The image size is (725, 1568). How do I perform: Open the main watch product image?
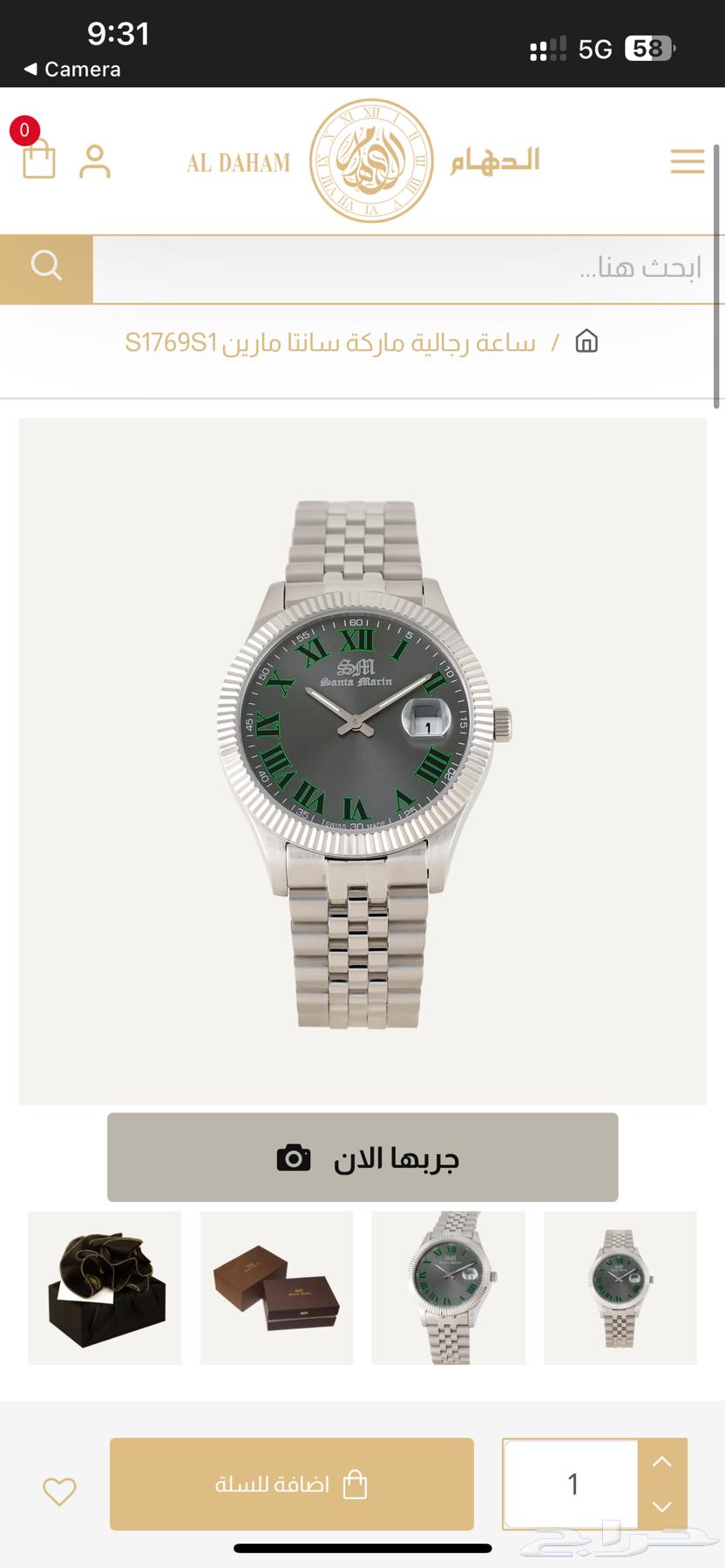coord(362,761)
